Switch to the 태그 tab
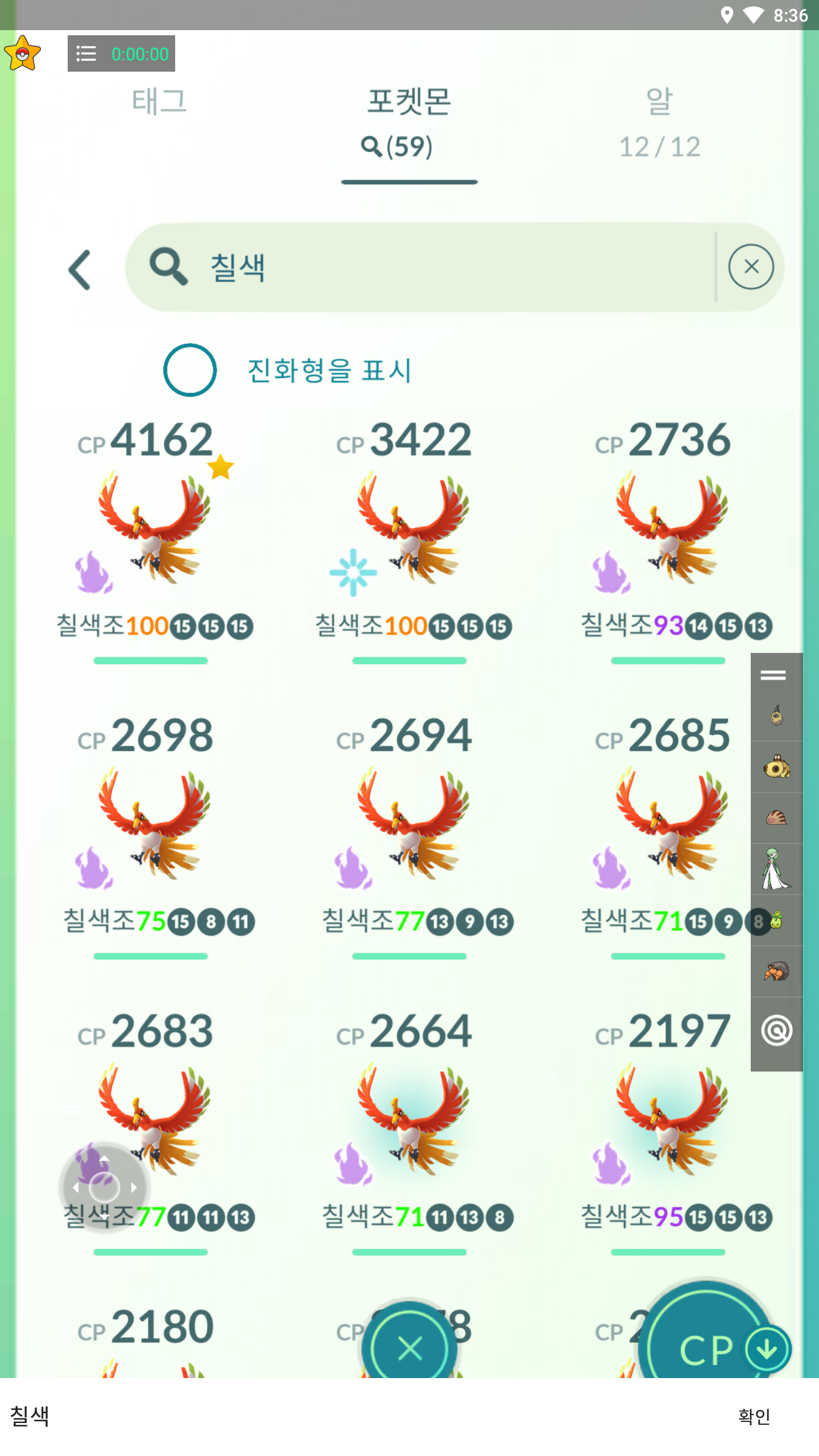 click(159, 102)
